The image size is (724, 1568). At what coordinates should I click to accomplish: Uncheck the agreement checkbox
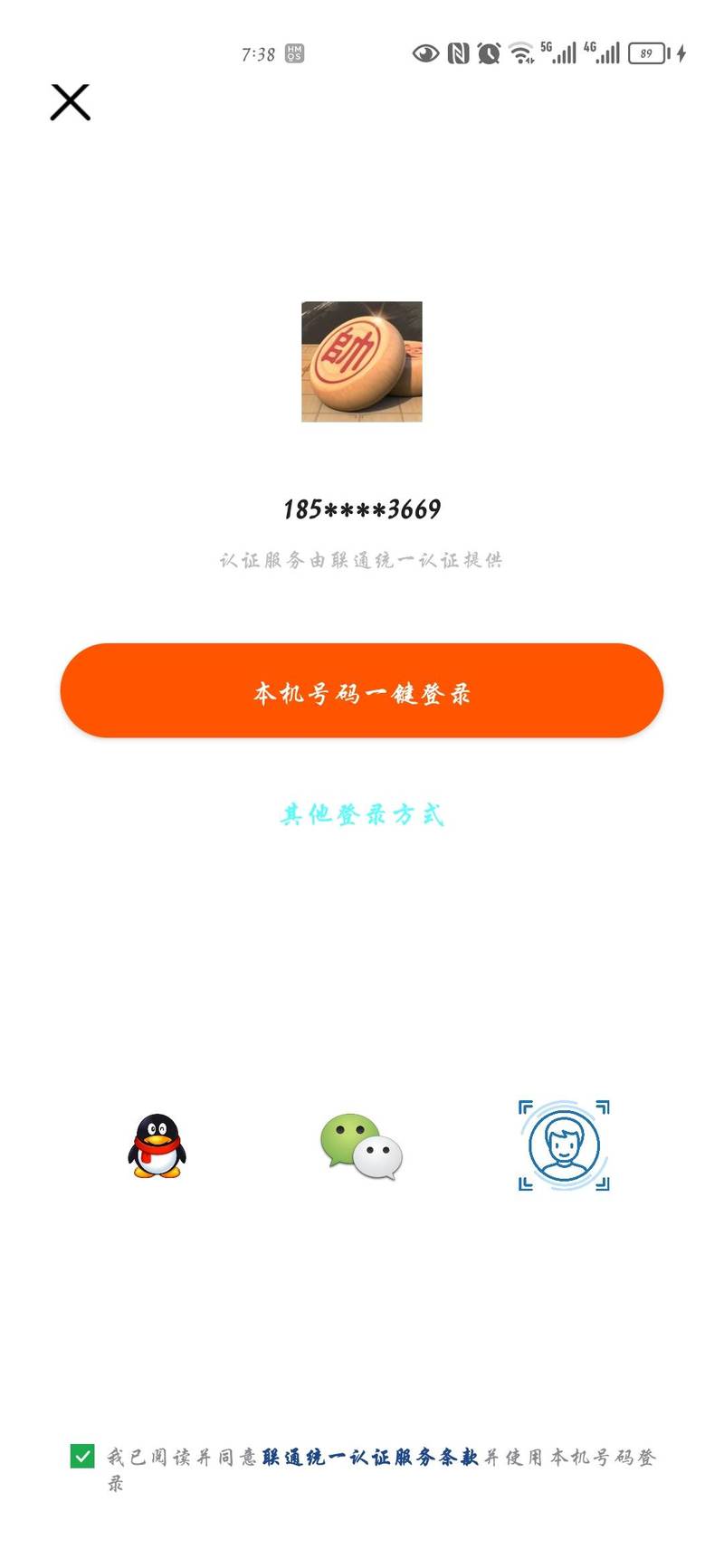click(x=82, y=1456)
